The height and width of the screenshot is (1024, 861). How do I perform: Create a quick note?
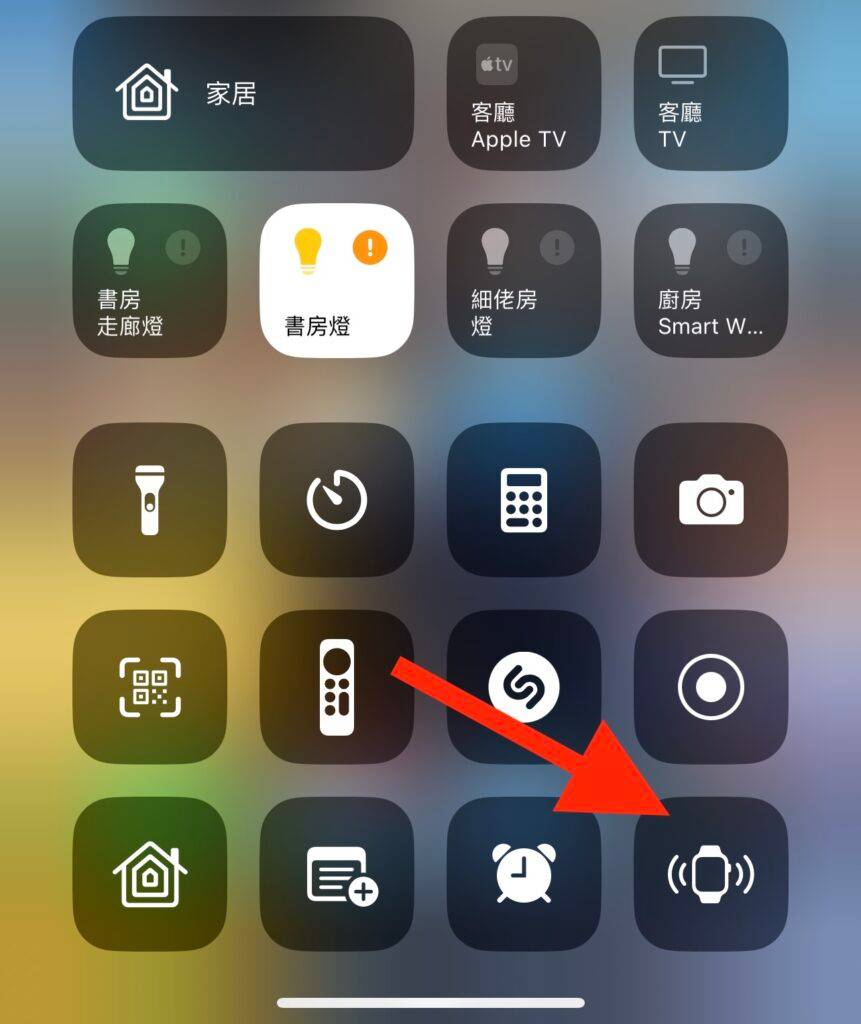tap(336, 873)
